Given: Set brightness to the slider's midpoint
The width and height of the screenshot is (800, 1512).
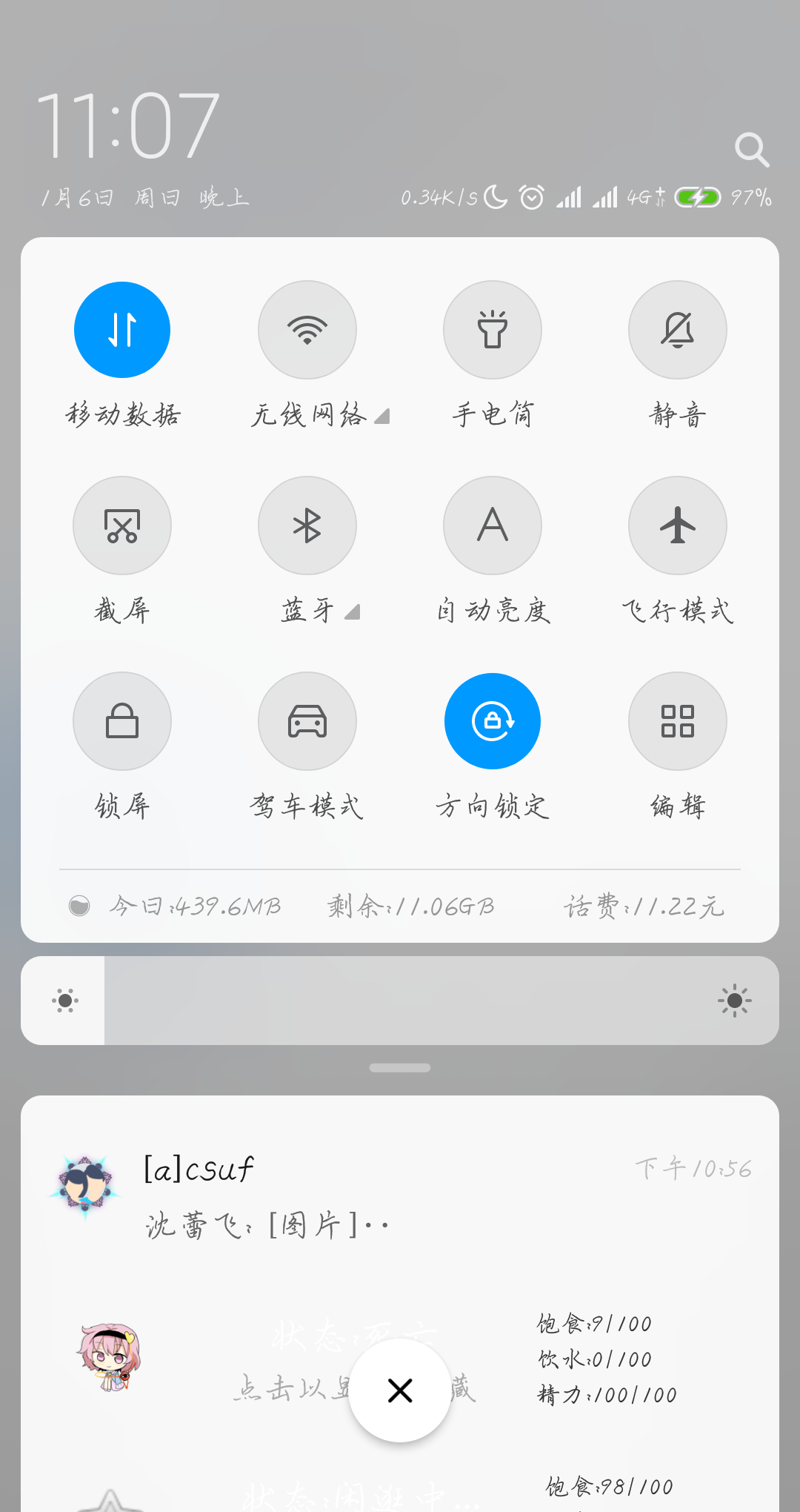Looking at the screenshot, I should coord(400,1001).
